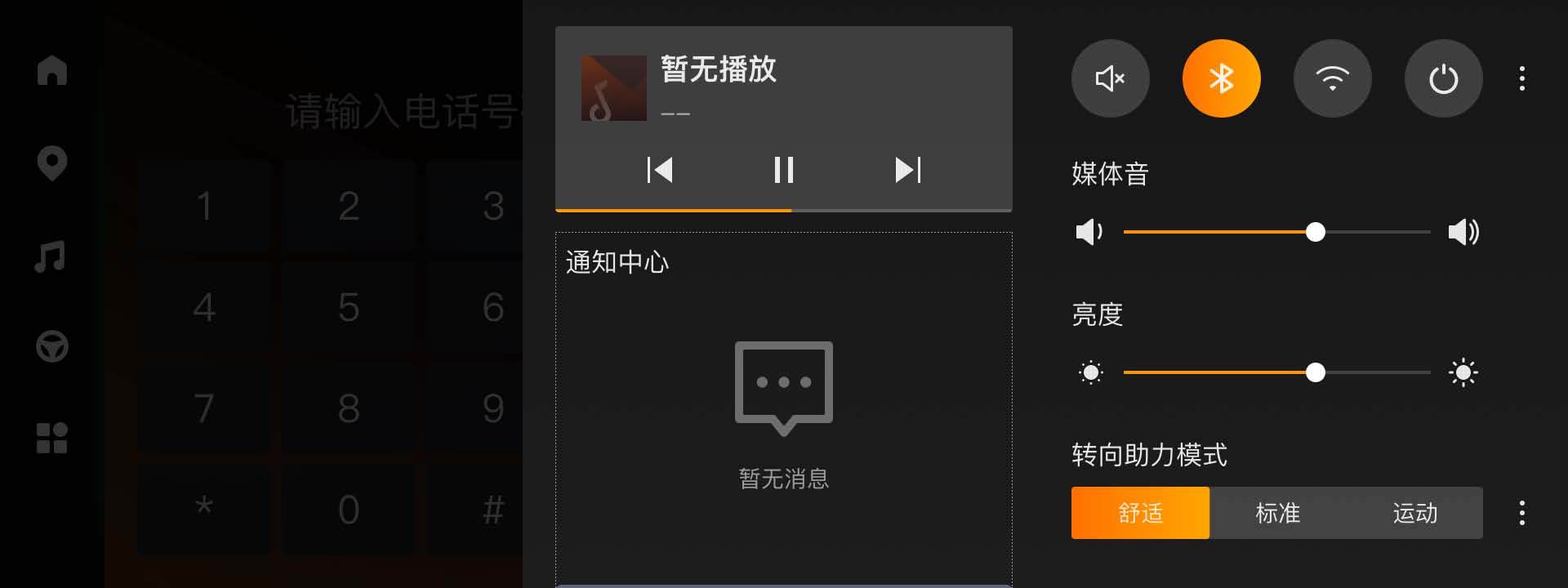
Task: Open vehicle steering-wheel settings in the sidebar
Action: pos(52,346)
